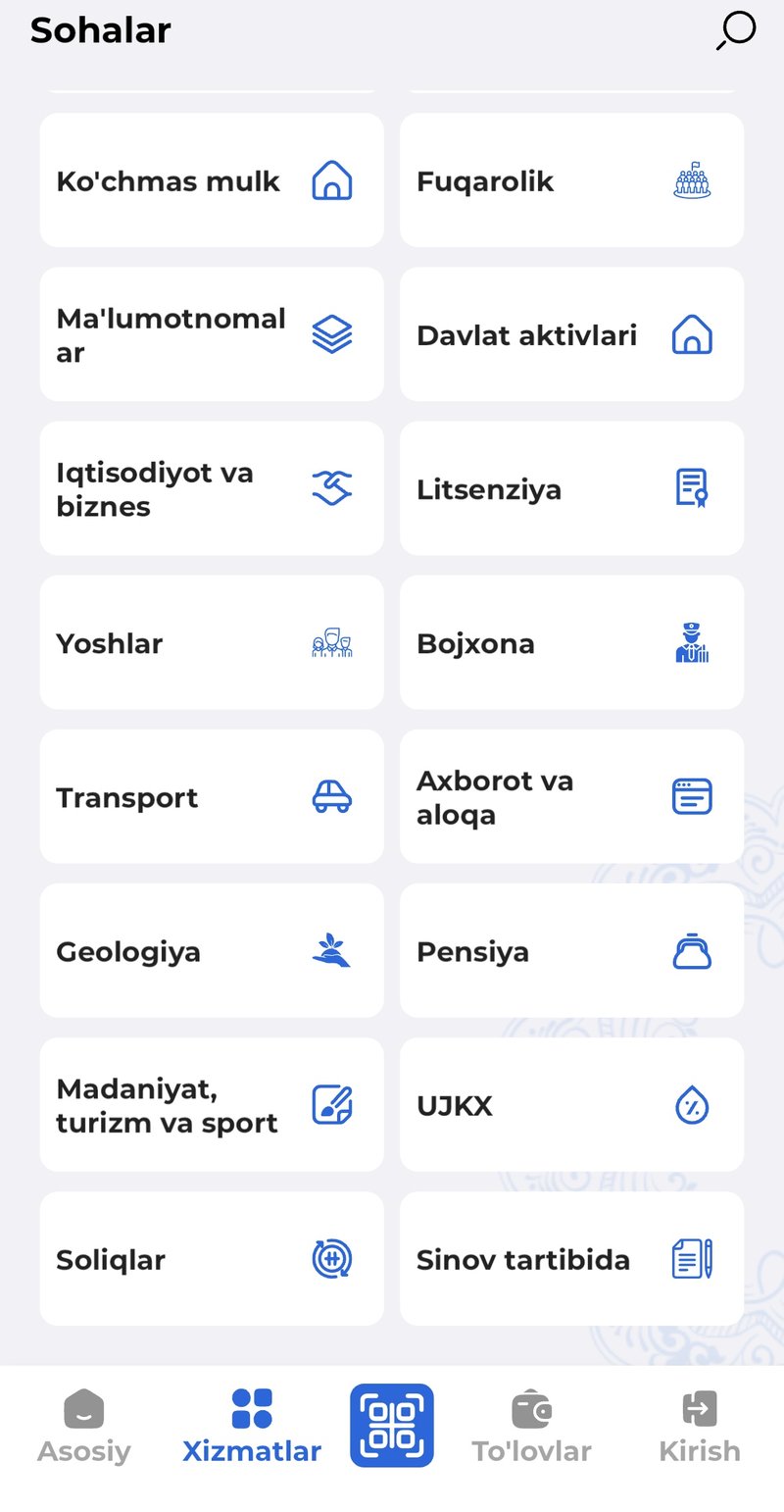Open the Yoshlar category card
The height and width of the screenshot is (1512, 784).
[x=212, y=643]
